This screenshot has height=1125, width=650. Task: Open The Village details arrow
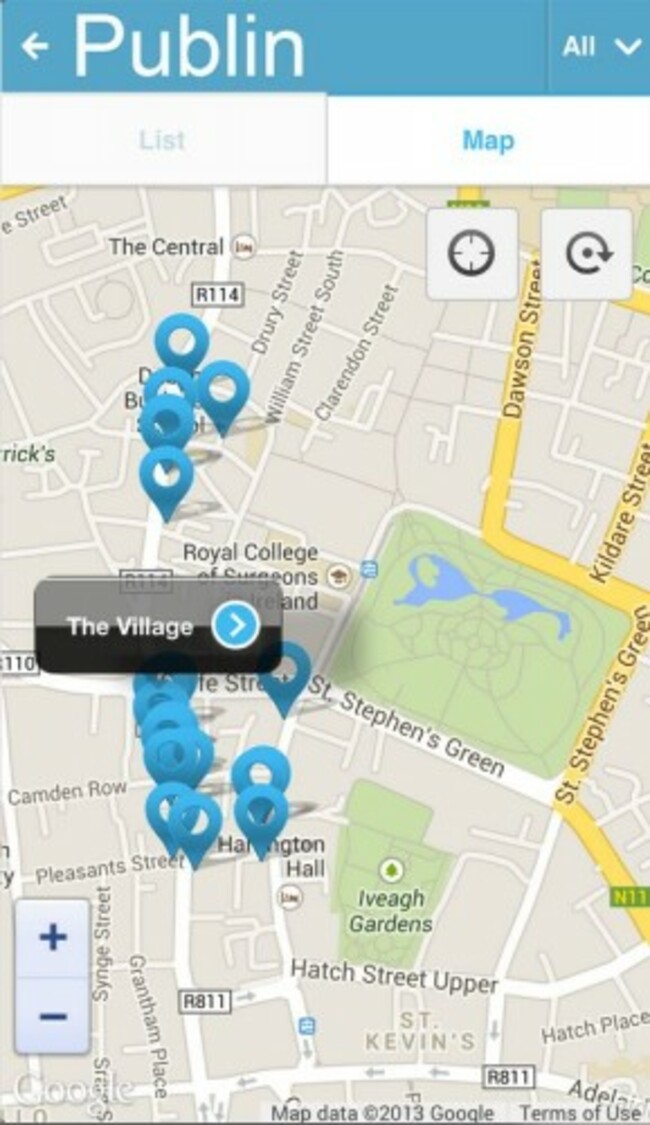click(x=235, y=626)
